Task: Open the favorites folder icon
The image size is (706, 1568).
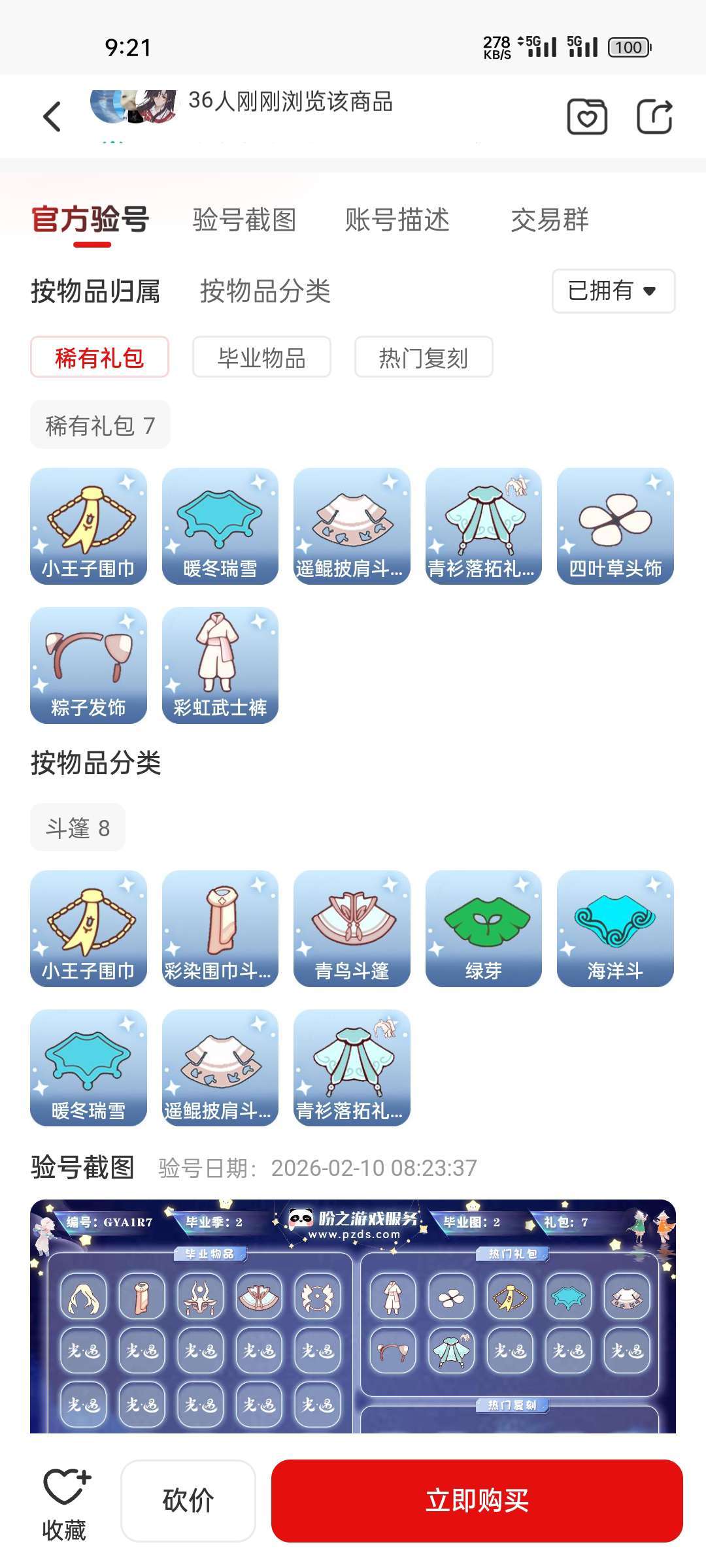Action: pyautogui.click(x=586, y=117)
